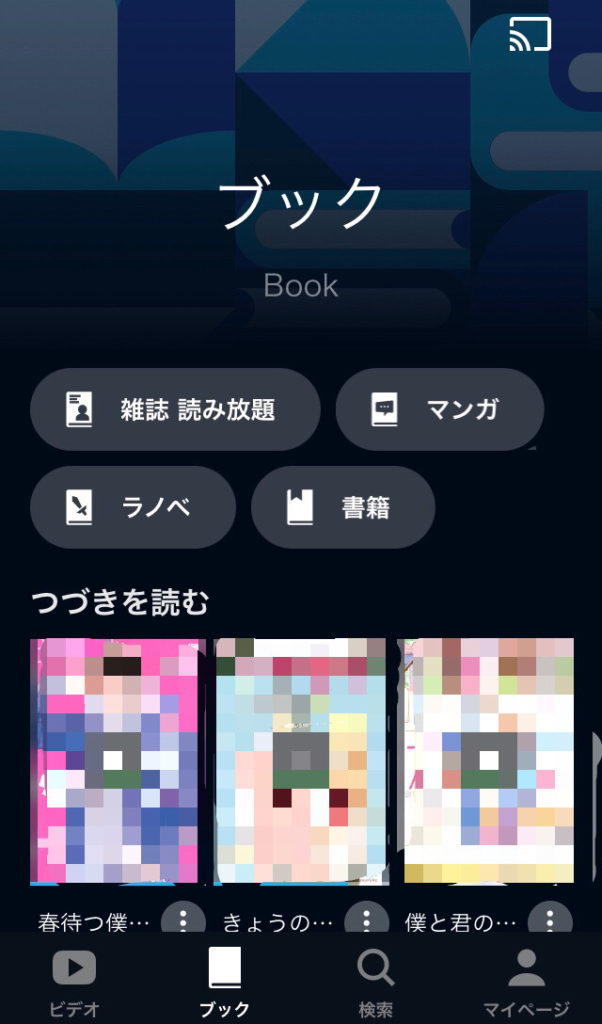Open more options for 僕と君の…
The width and height of the screenshot is (602, 1024).
pos(550,919)
